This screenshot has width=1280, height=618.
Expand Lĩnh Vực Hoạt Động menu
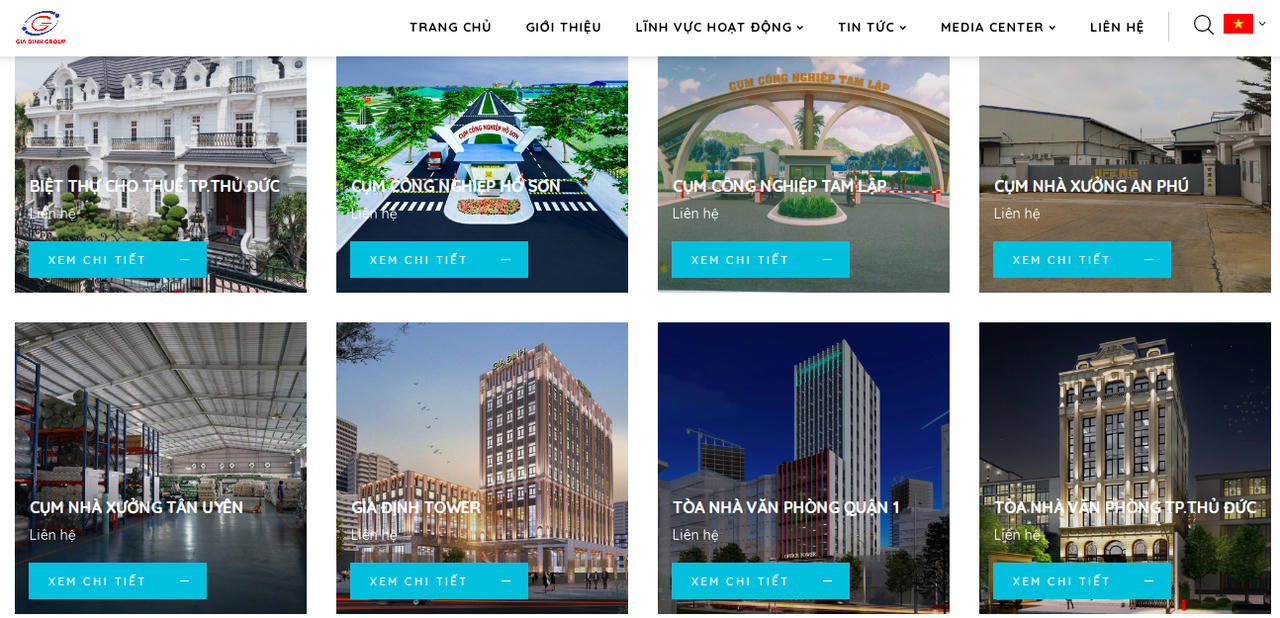click(719, 27)
